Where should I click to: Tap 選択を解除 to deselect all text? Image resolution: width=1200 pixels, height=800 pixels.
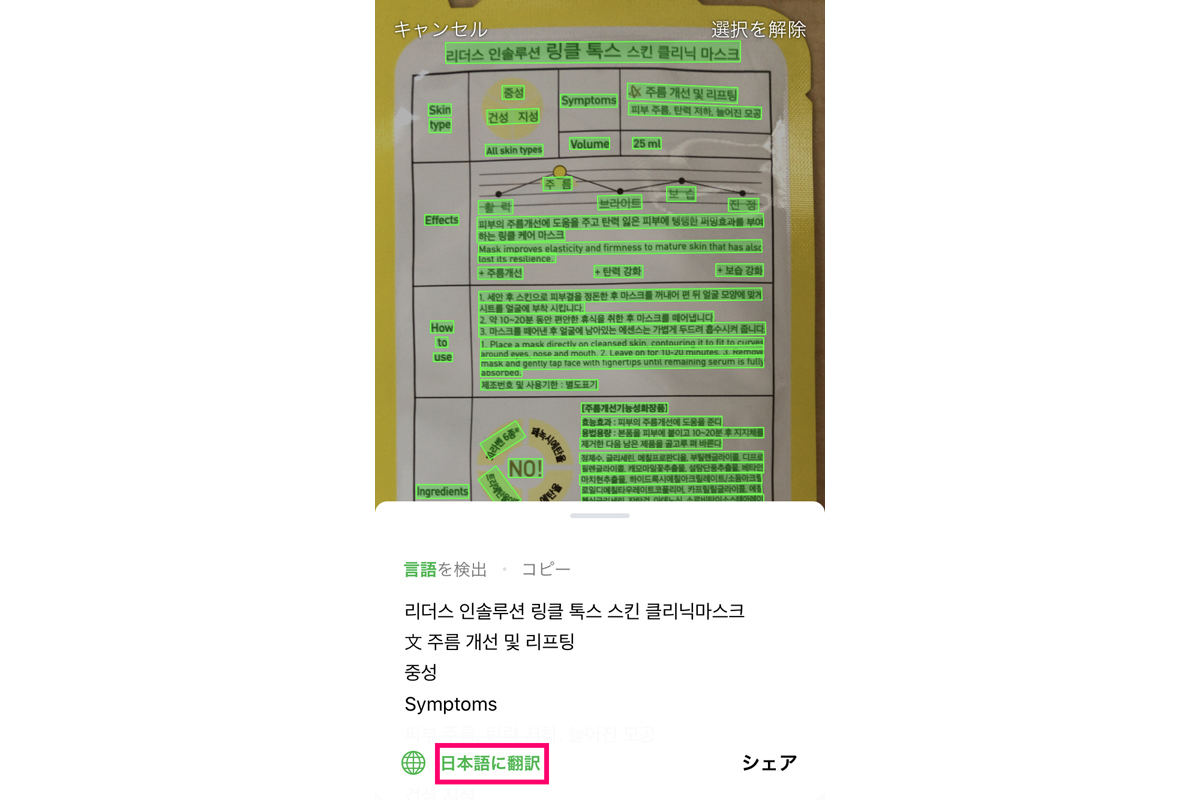pyautogui.click(x=758, y=29)
